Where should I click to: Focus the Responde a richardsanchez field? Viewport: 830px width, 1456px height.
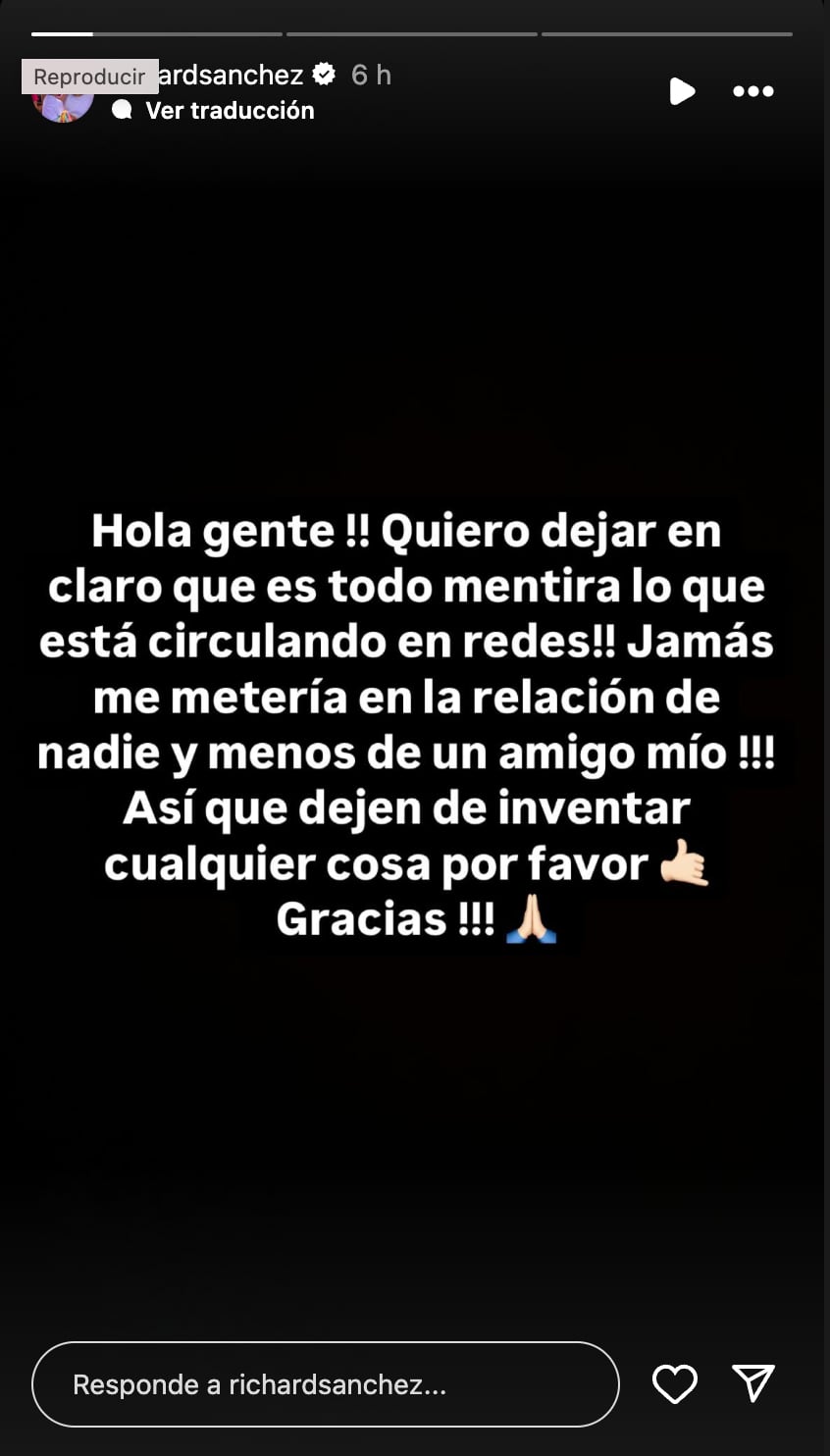click(325, 1384)
